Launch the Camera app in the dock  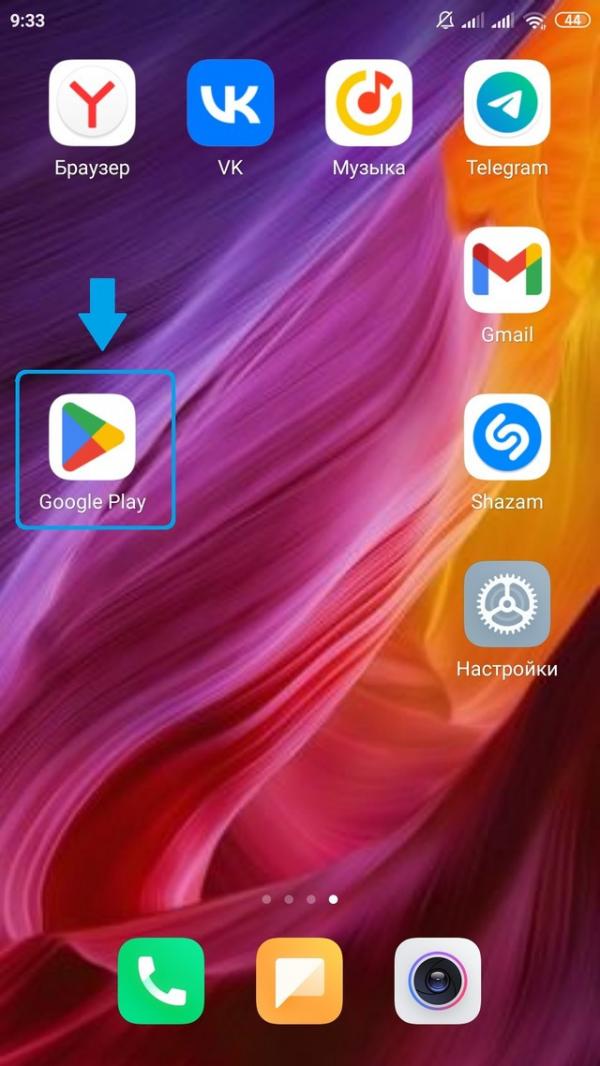pyautogui.click(x=437, y=981)
